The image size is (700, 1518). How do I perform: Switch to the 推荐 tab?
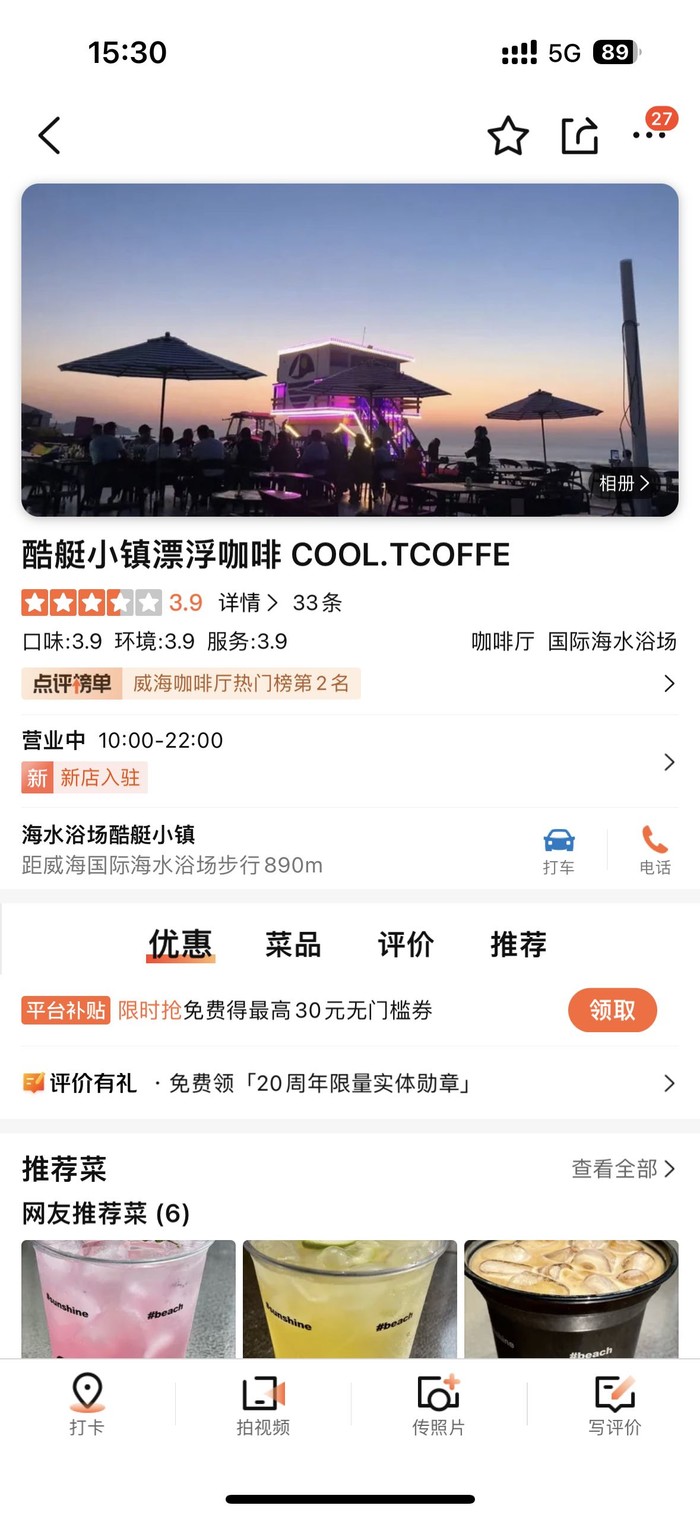[518, 944]
